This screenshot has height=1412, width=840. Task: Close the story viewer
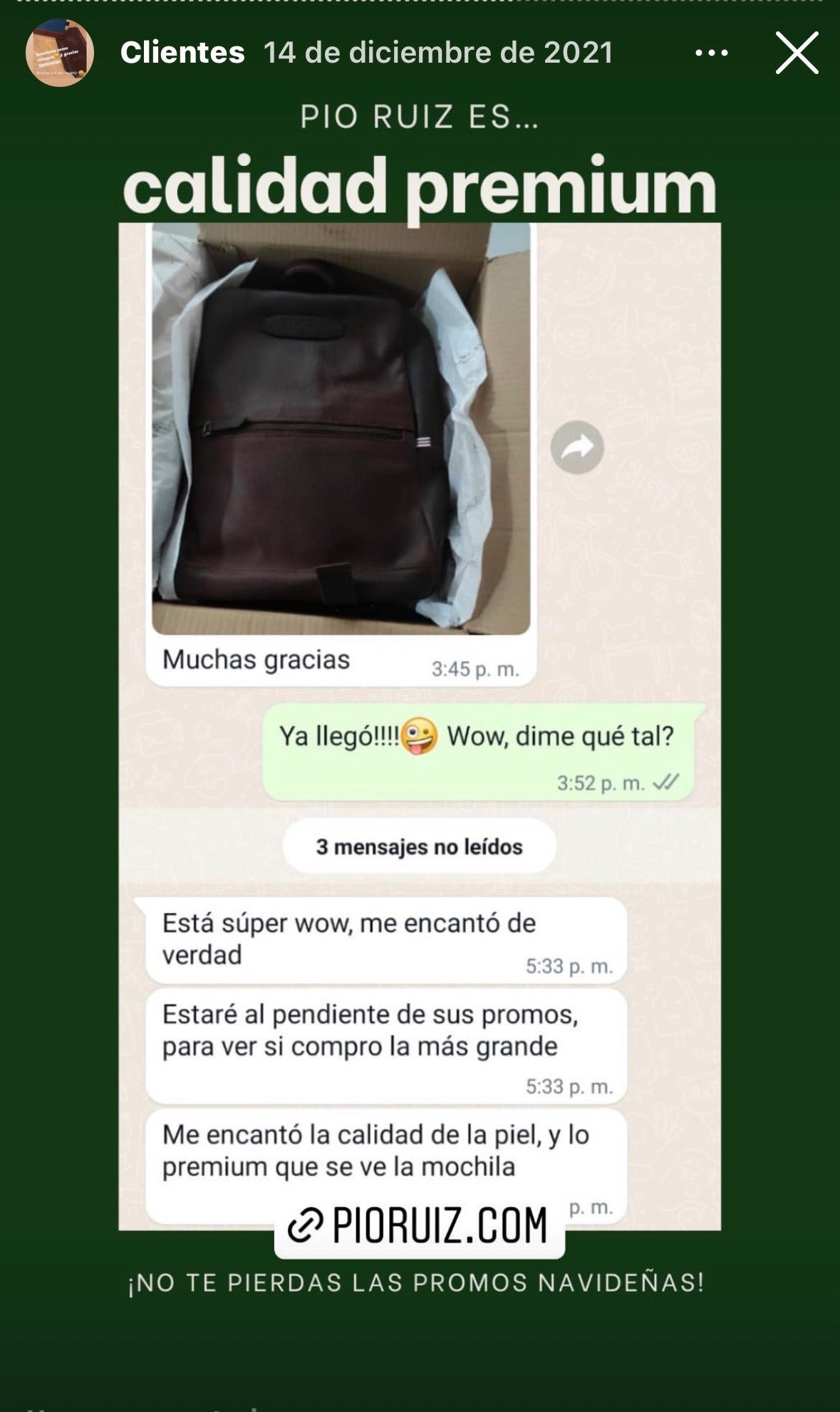pyautogui.click(x=797, y=53)
